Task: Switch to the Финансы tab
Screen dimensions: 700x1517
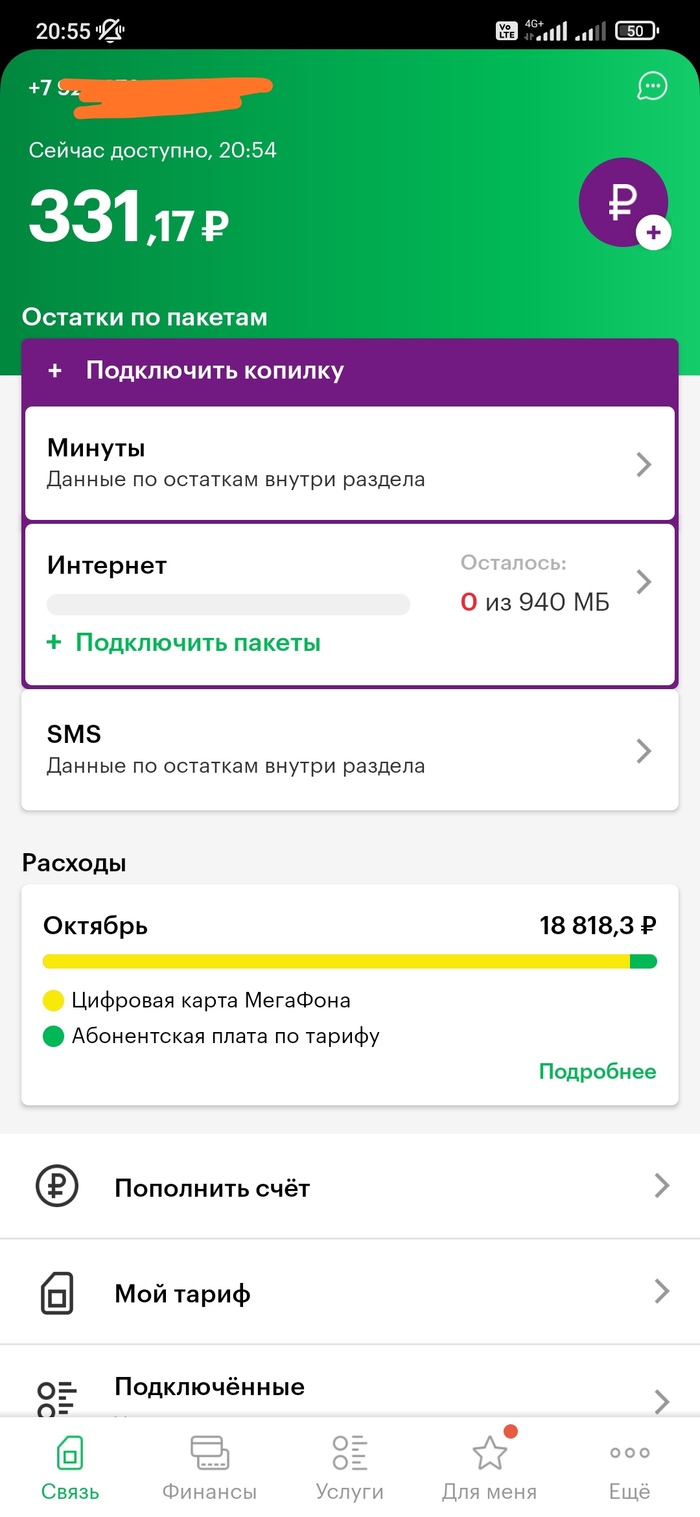Action: click(209, 1467)
